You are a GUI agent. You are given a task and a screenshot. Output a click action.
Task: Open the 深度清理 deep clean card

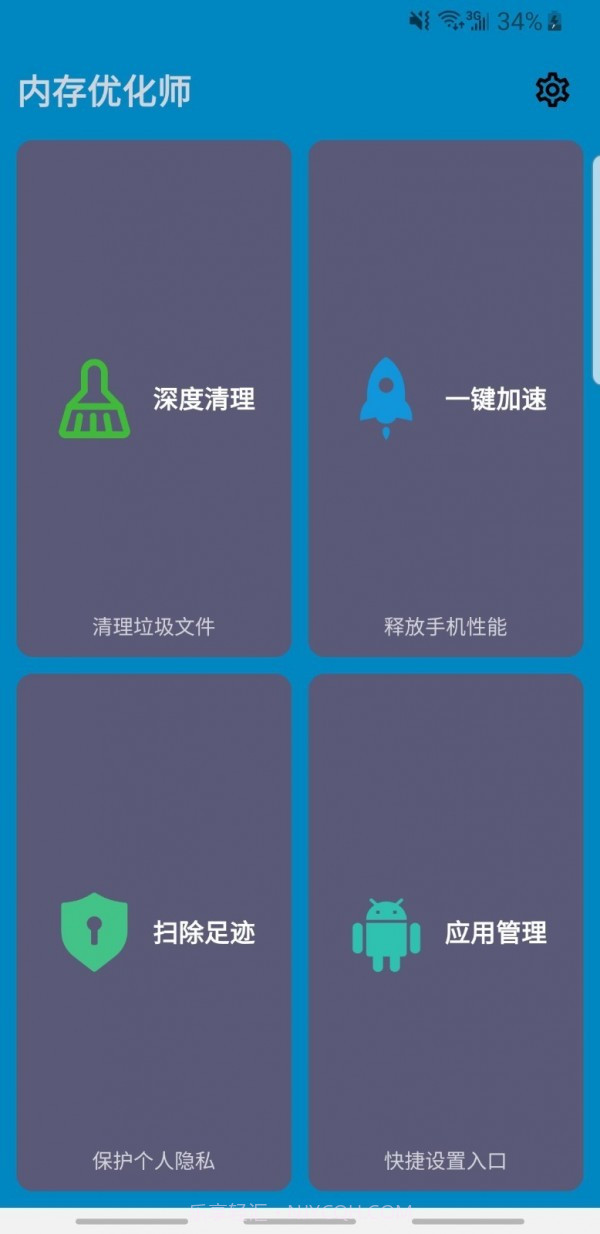point(154,399)
